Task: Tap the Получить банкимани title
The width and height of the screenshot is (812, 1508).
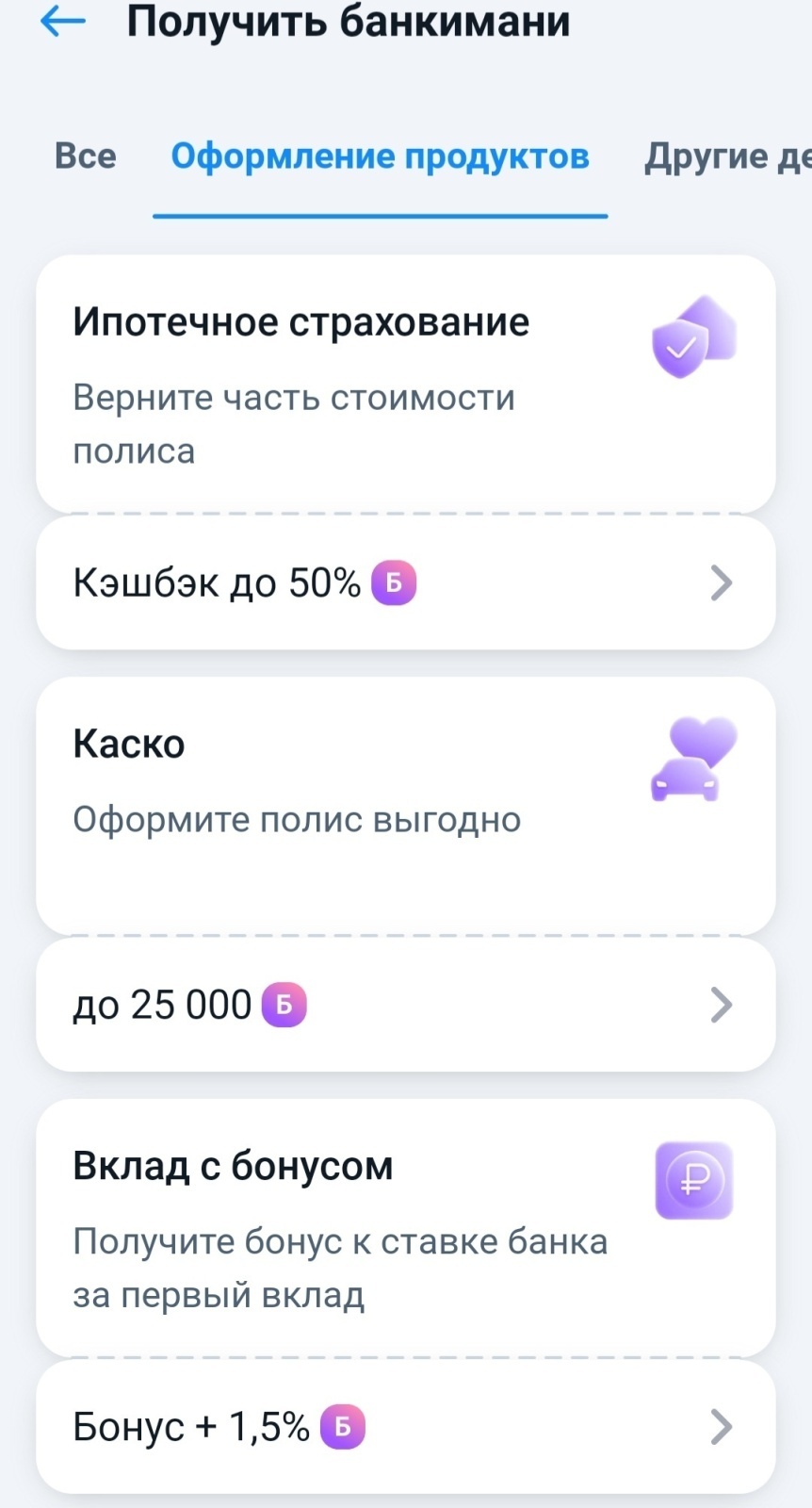Action: pos(349,23)
